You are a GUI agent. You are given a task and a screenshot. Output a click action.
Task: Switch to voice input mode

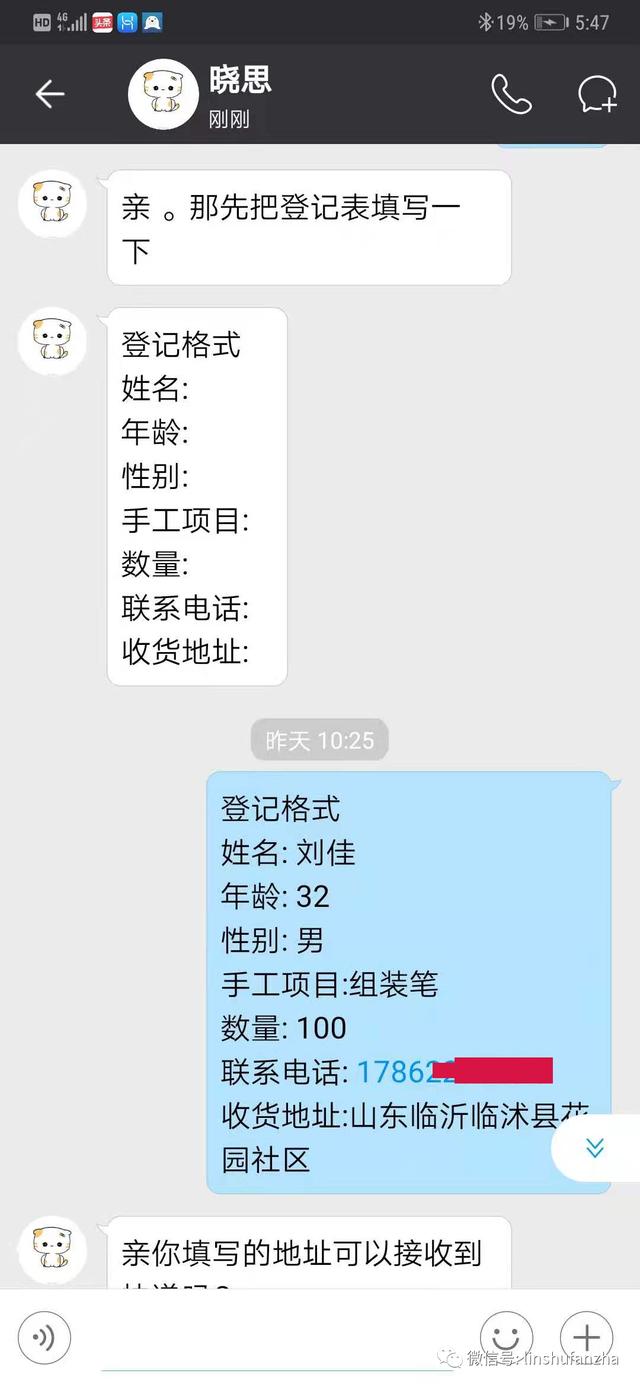43,1337
